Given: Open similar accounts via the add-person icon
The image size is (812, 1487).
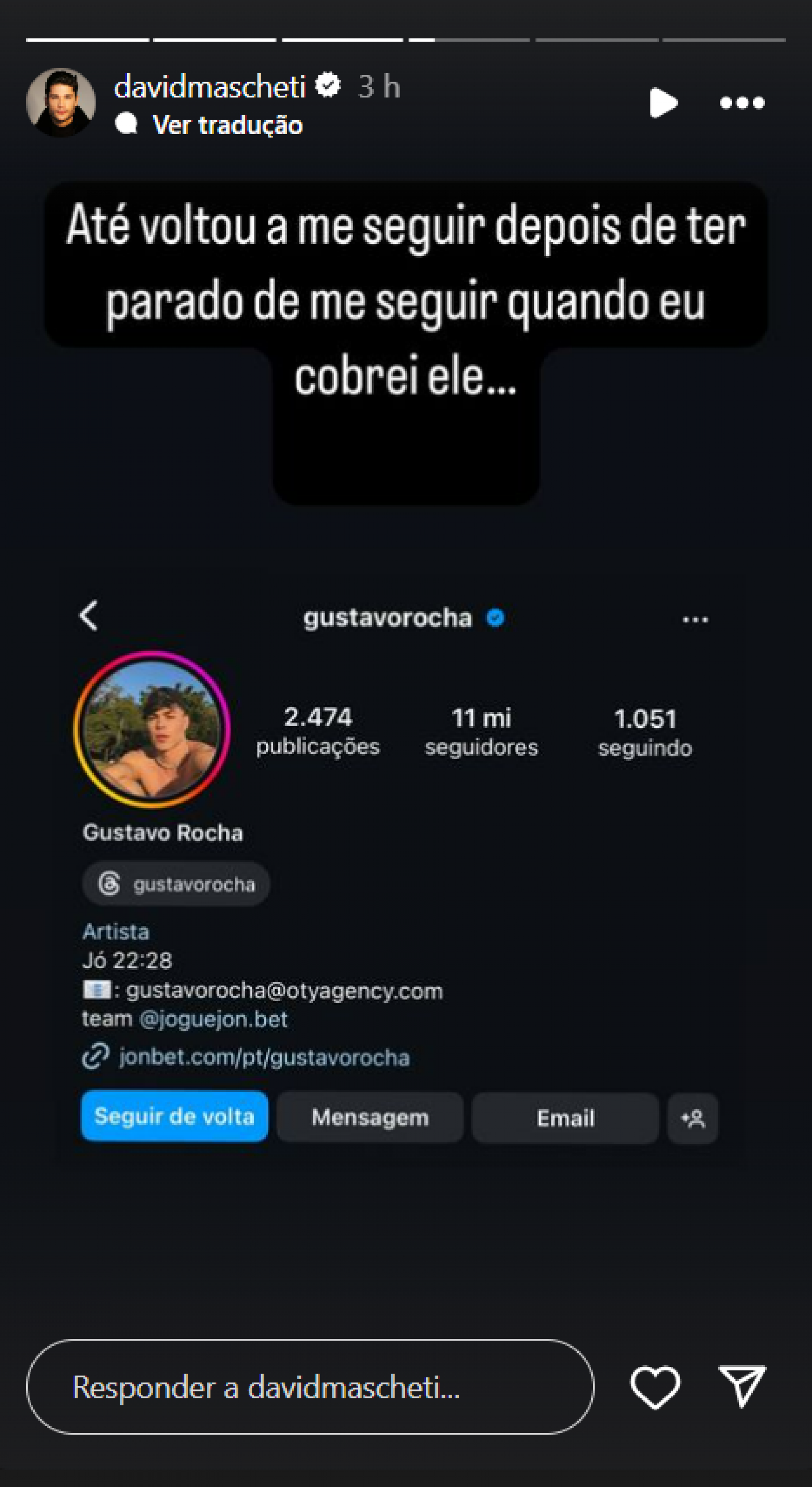Looking at the screenshot, I should pyautogui.click(x=693, y=1117).
